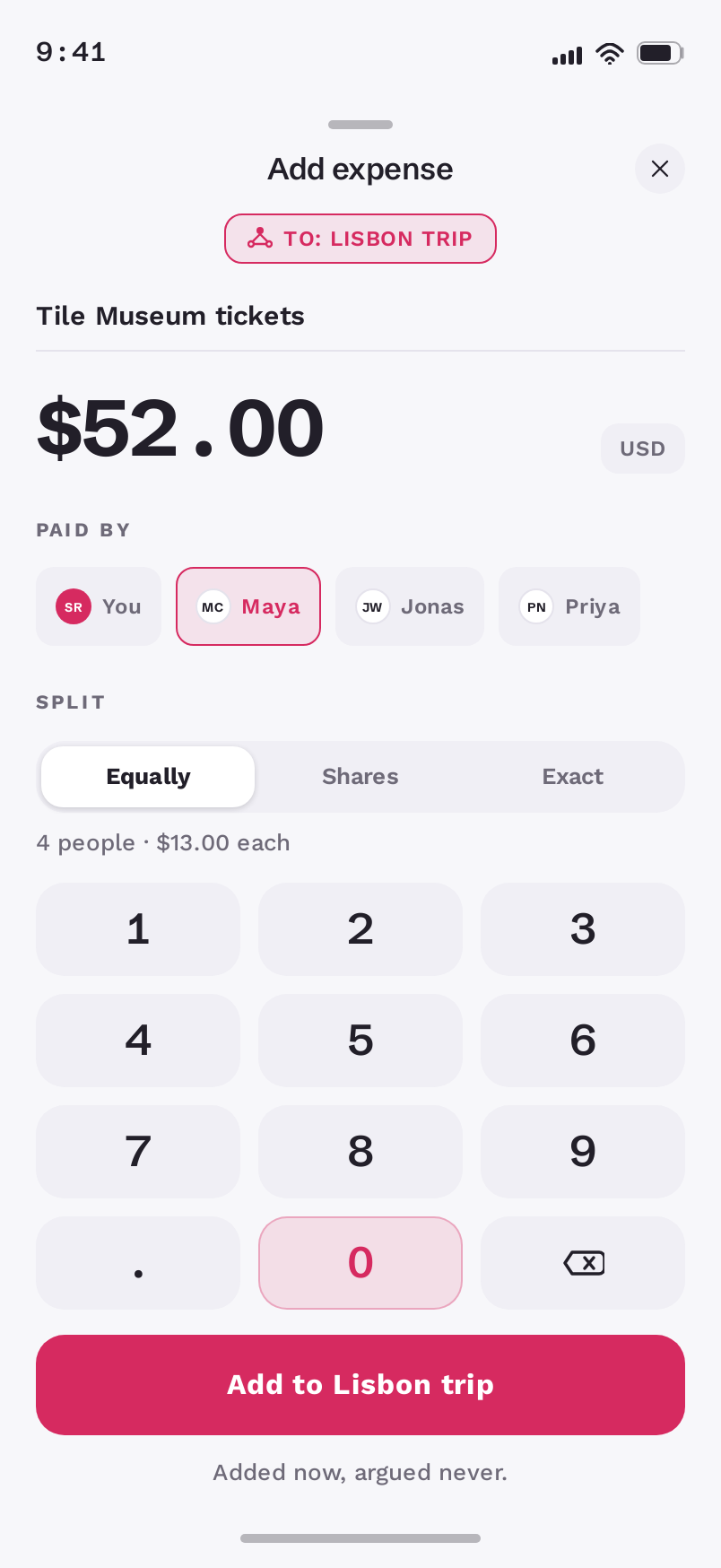Switch split to Shares

[x=360, y=777]
